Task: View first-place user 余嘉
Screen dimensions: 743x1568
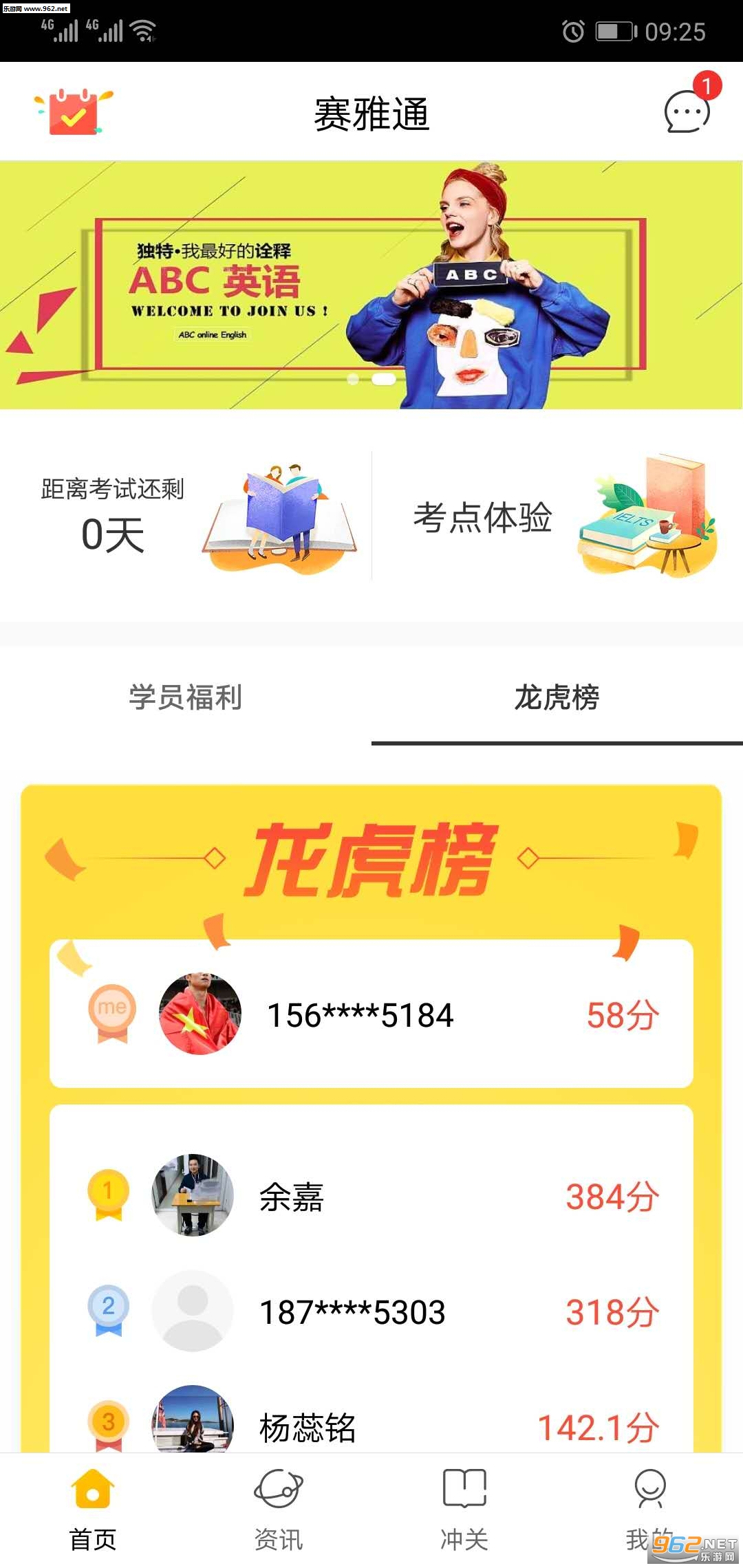Action: point(371,1197)
